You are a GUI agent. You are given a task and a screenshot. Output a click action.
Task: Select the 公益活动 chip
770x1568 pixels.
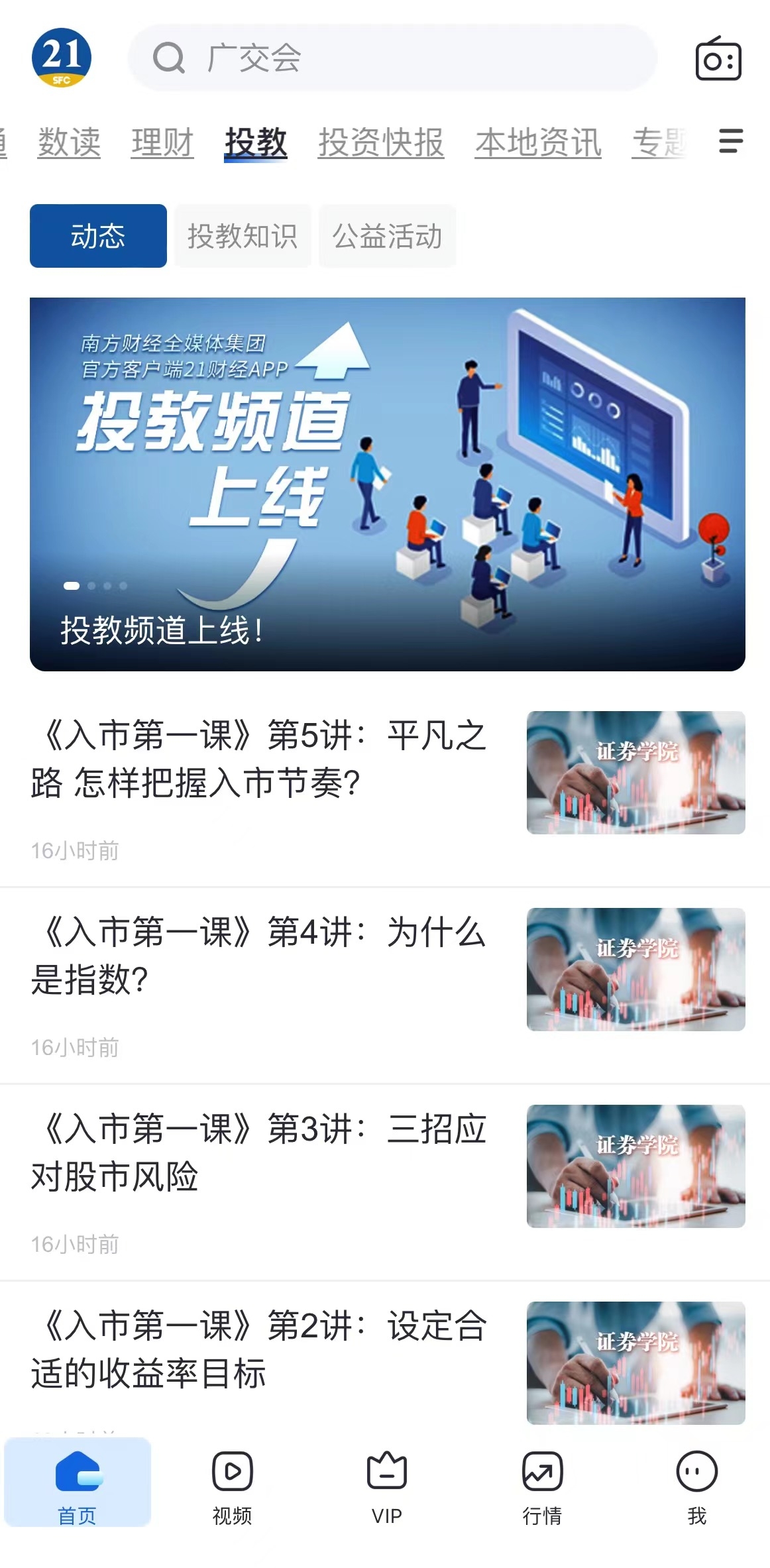coord(387,237)
